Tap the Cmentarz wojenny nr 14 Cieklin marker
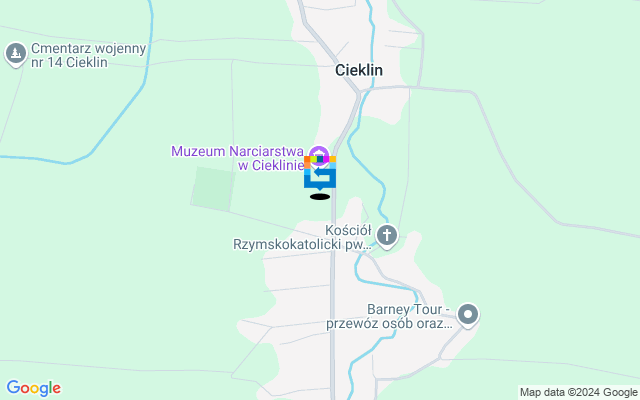 click(15, 54)
